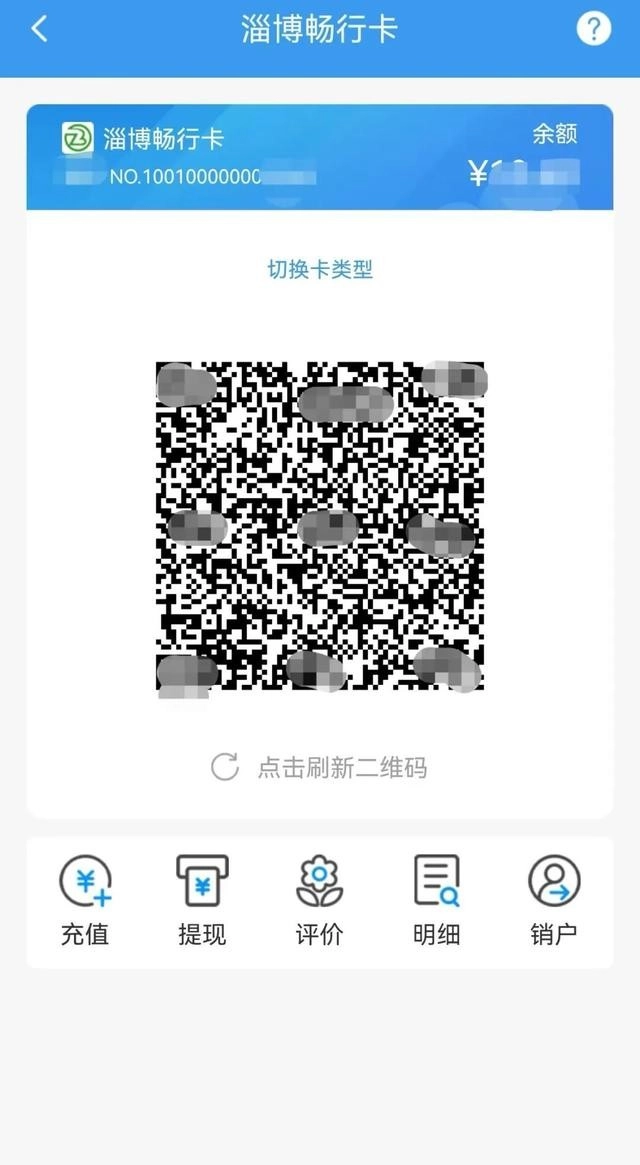640x1165 pixels.
Task: View 明细 transaction details
Action: pos(437,900)
